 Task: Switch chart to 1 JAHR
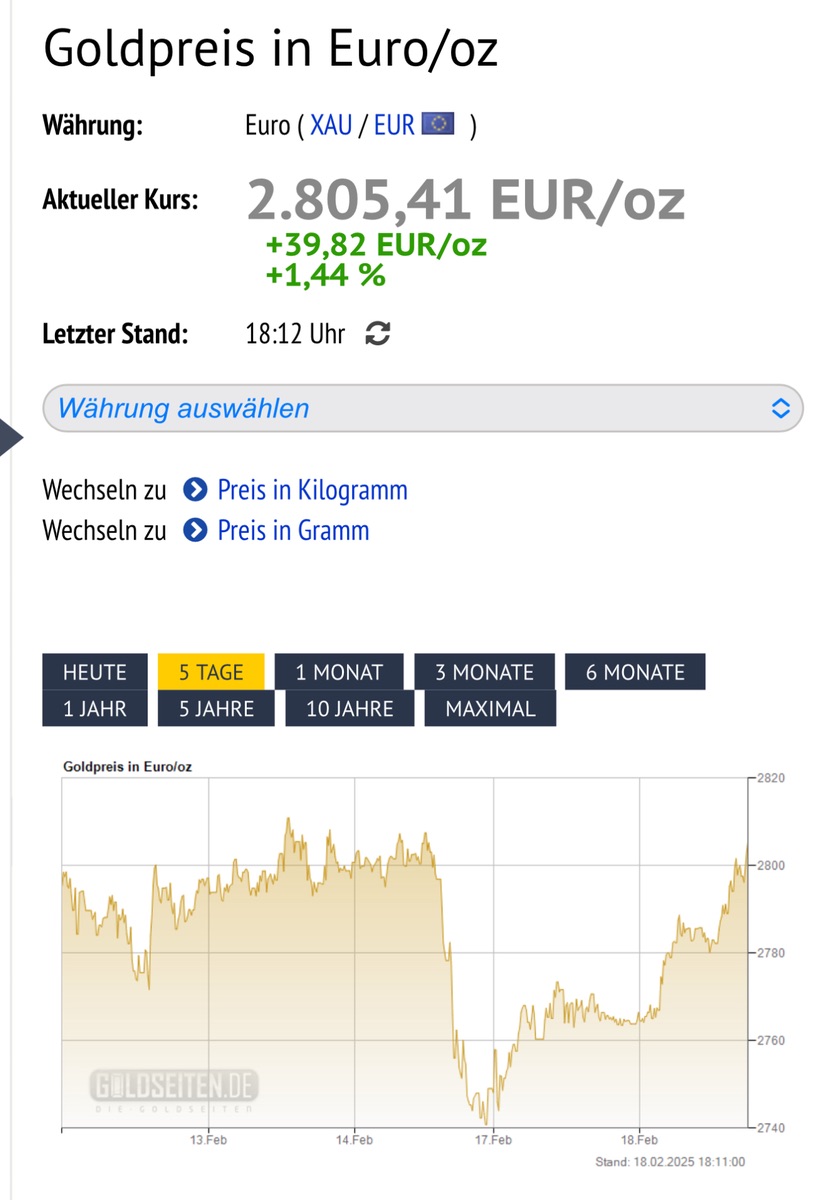[x=95, y=709]
